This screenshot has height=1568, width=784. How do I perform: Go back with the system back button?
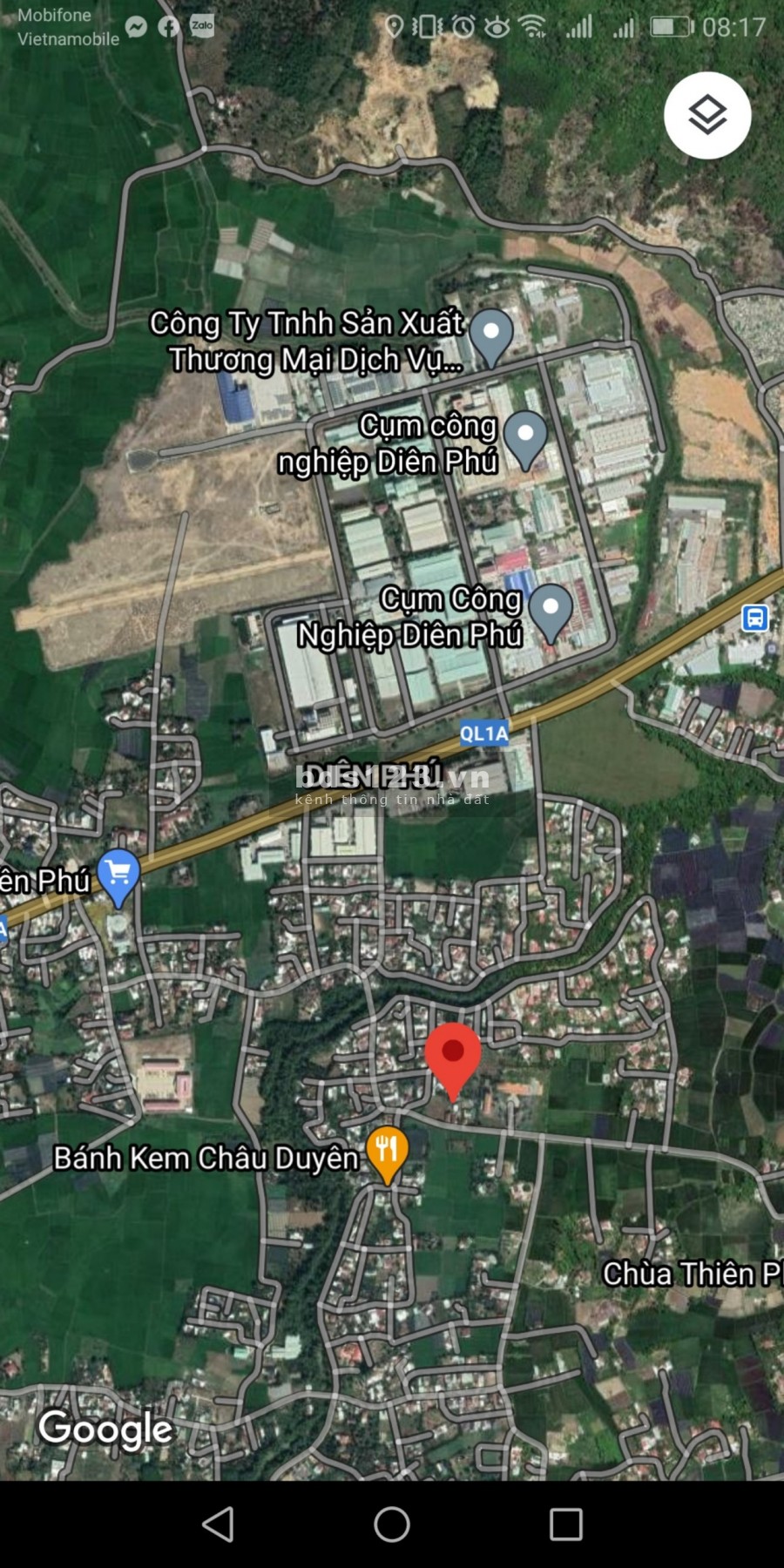click(218, 1524)
